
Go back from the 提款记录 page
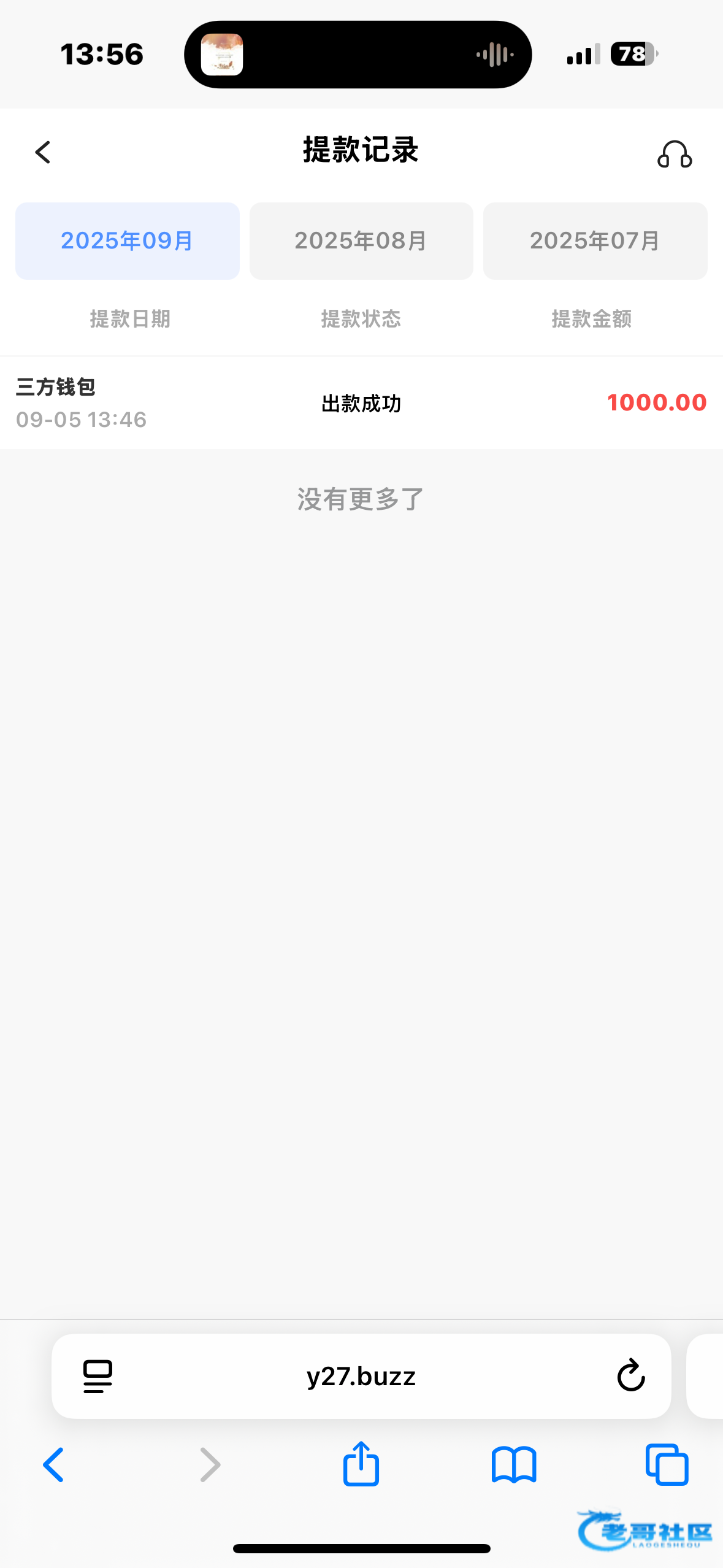43,152
